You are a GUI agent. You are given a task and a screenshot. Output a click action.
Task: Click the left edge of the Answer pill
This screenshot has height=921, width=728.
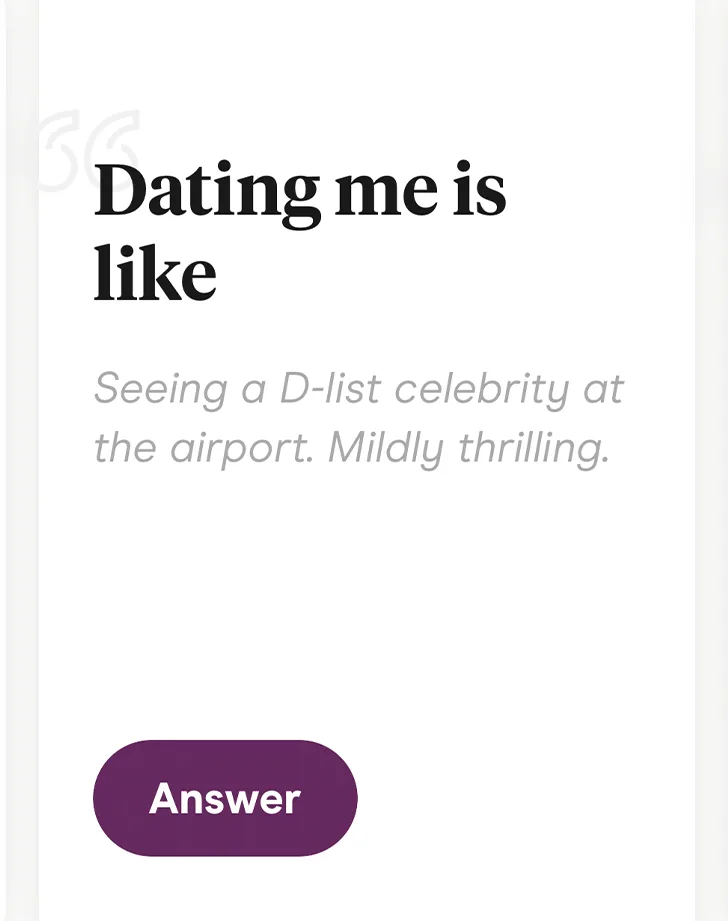click(110, 798)
